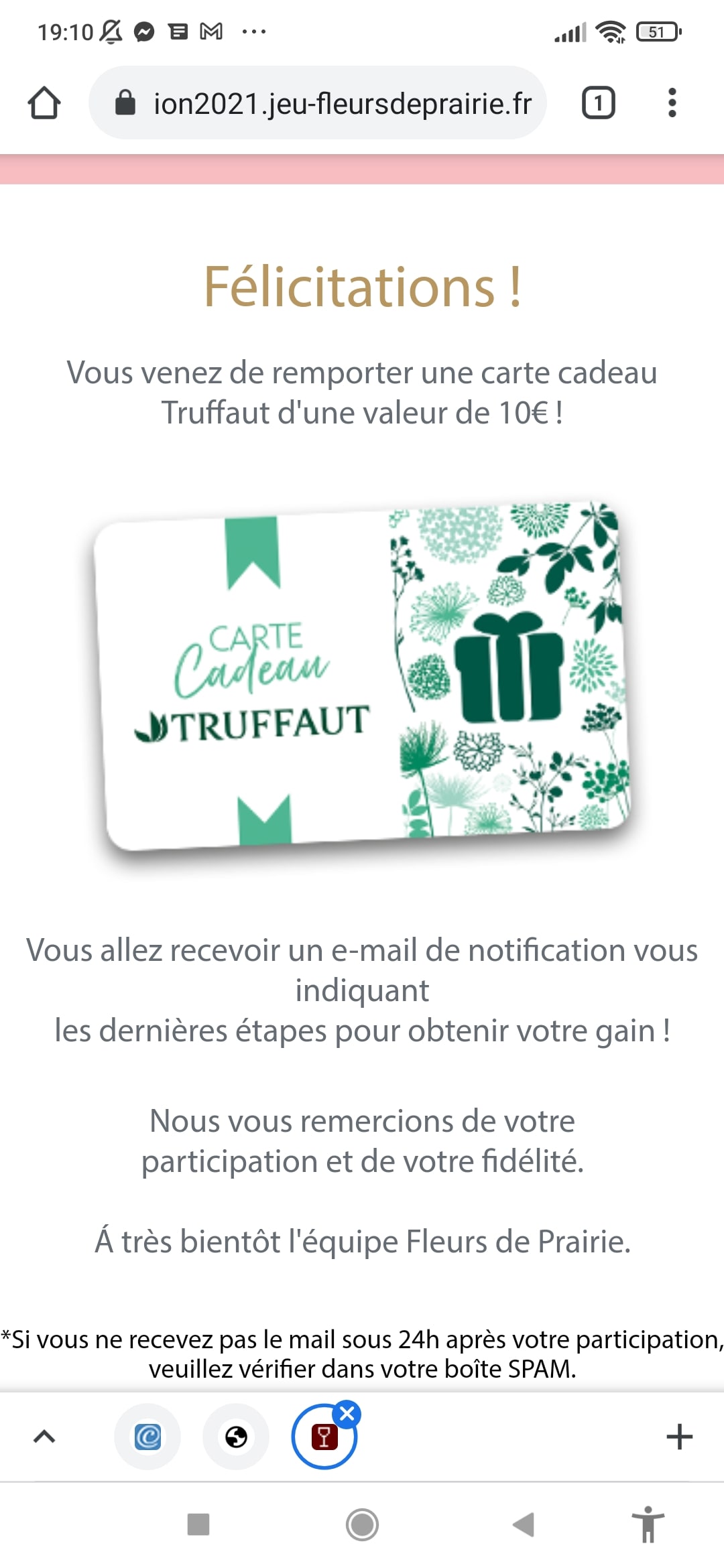This screenshot has height=1568, width=724.
Task: Open the tab switcher showing 1 tab
Action: coord(598,103)
